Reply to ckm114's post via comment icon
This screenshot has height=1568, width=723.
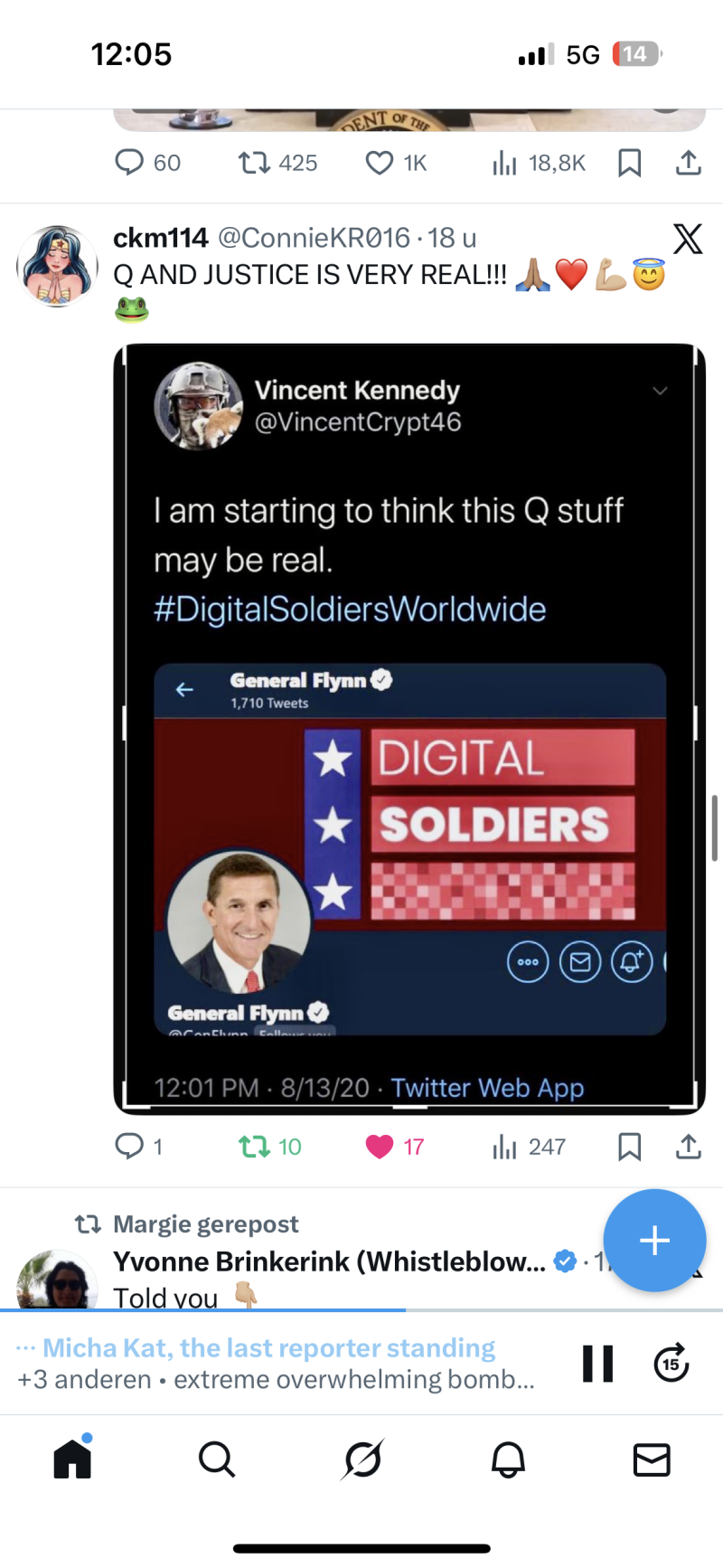(131, 1146)
